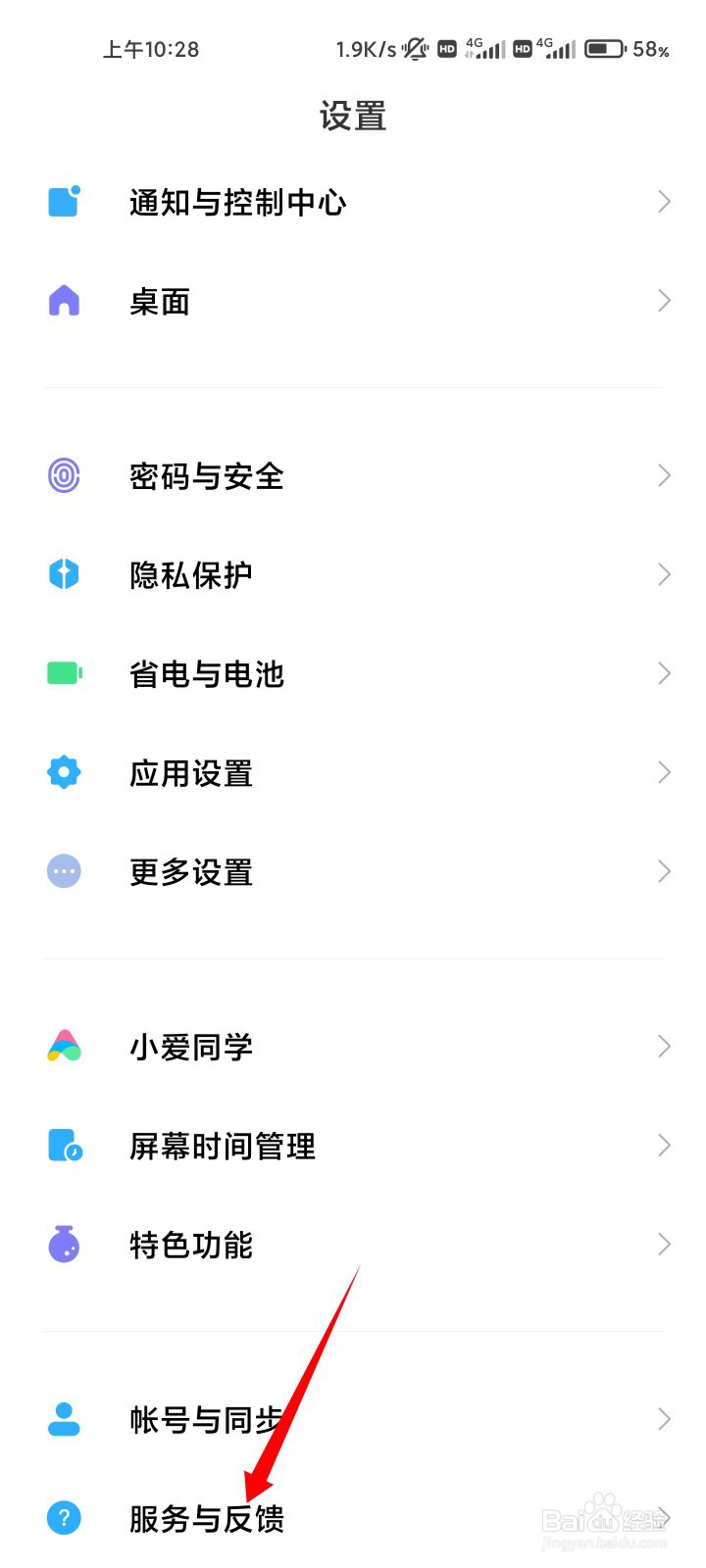
Task: Open 隐私保护 settings
Action: (353, 574)
